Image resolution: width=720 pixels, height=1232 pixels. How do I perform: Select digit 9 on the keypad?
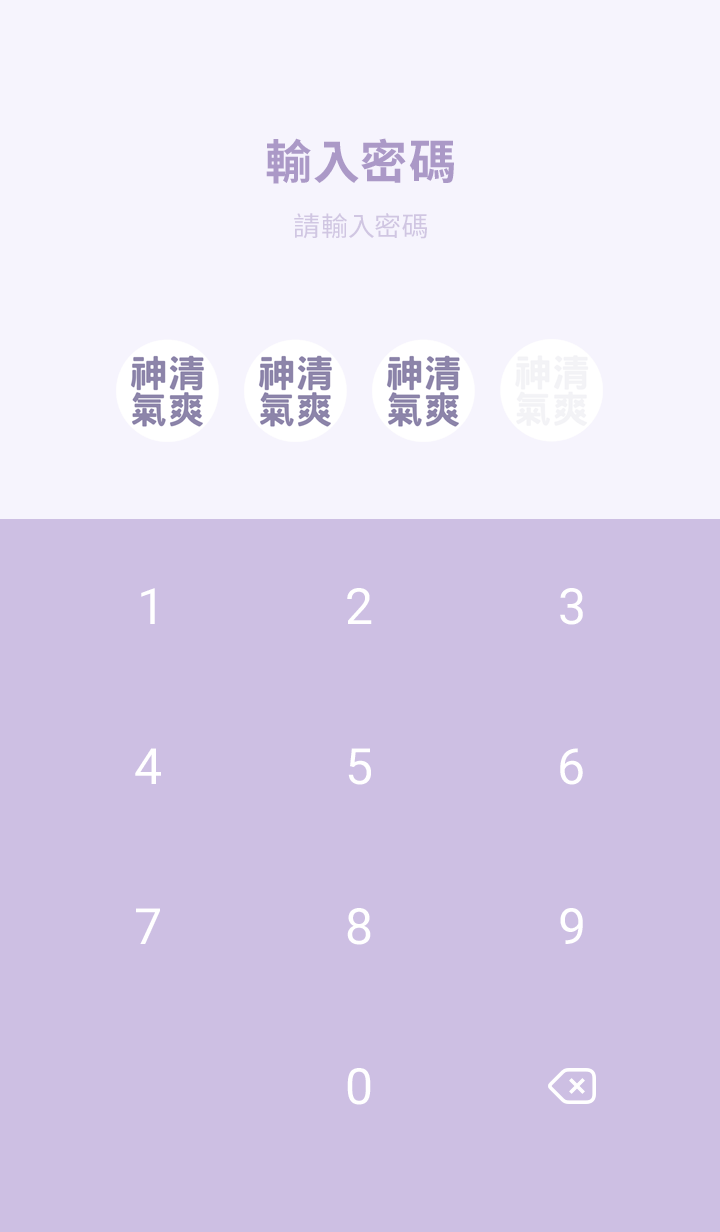[571, 927]
